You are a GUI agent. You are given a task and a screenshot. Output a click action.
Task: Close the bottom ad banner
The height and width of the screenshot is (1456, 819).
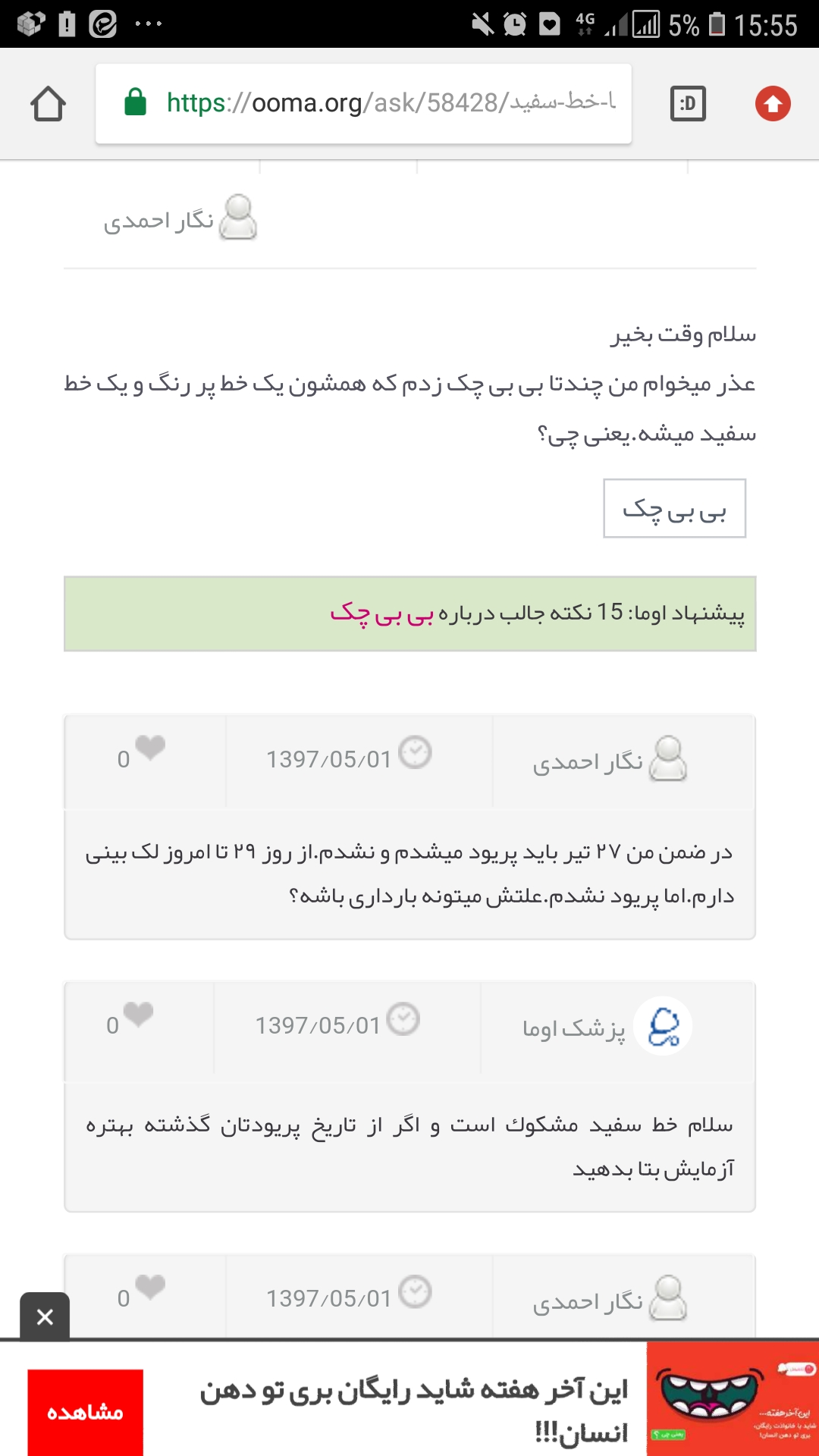[45, 1316]
